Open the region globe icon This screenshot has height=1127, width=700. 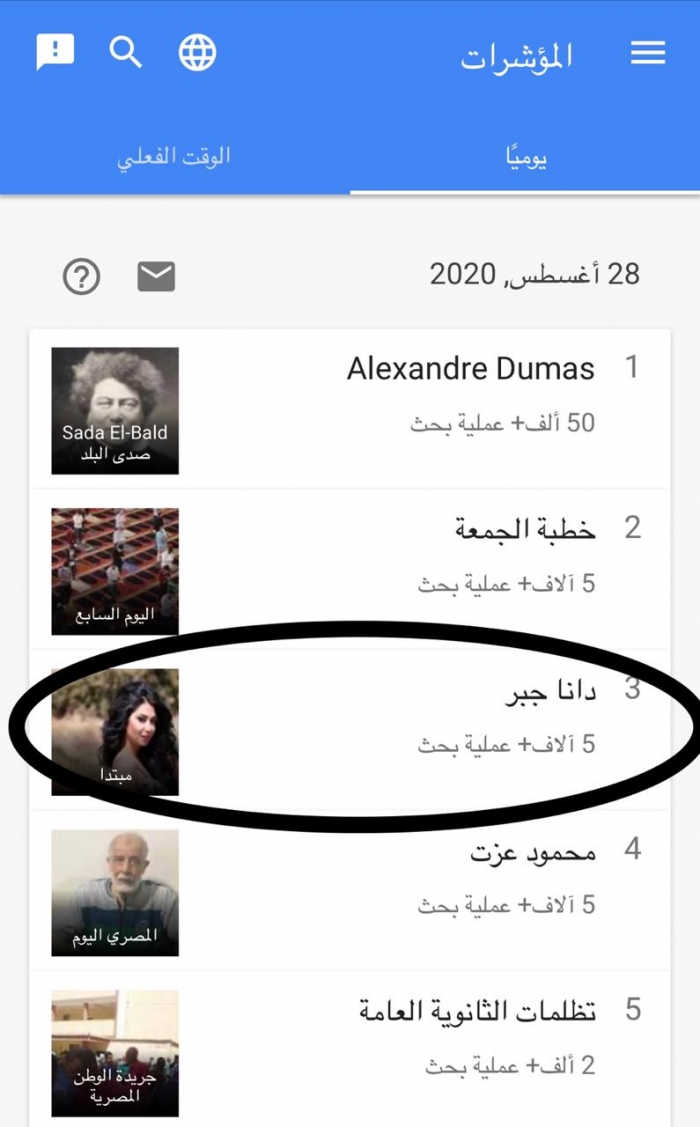pyautogui.click(x=197, y=52)
